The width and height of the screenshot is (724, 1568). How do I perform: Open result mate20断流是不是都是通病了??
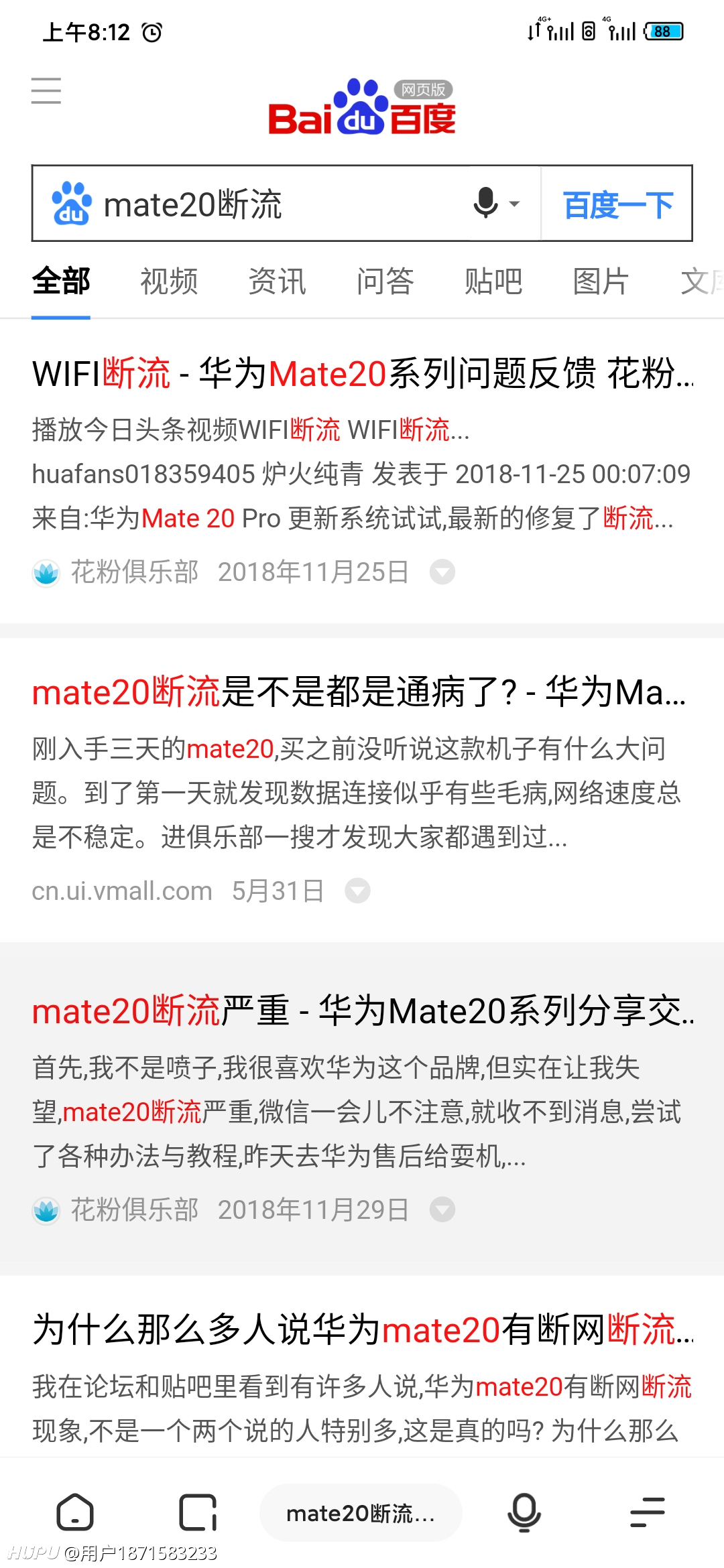click(x=359, y=692)
